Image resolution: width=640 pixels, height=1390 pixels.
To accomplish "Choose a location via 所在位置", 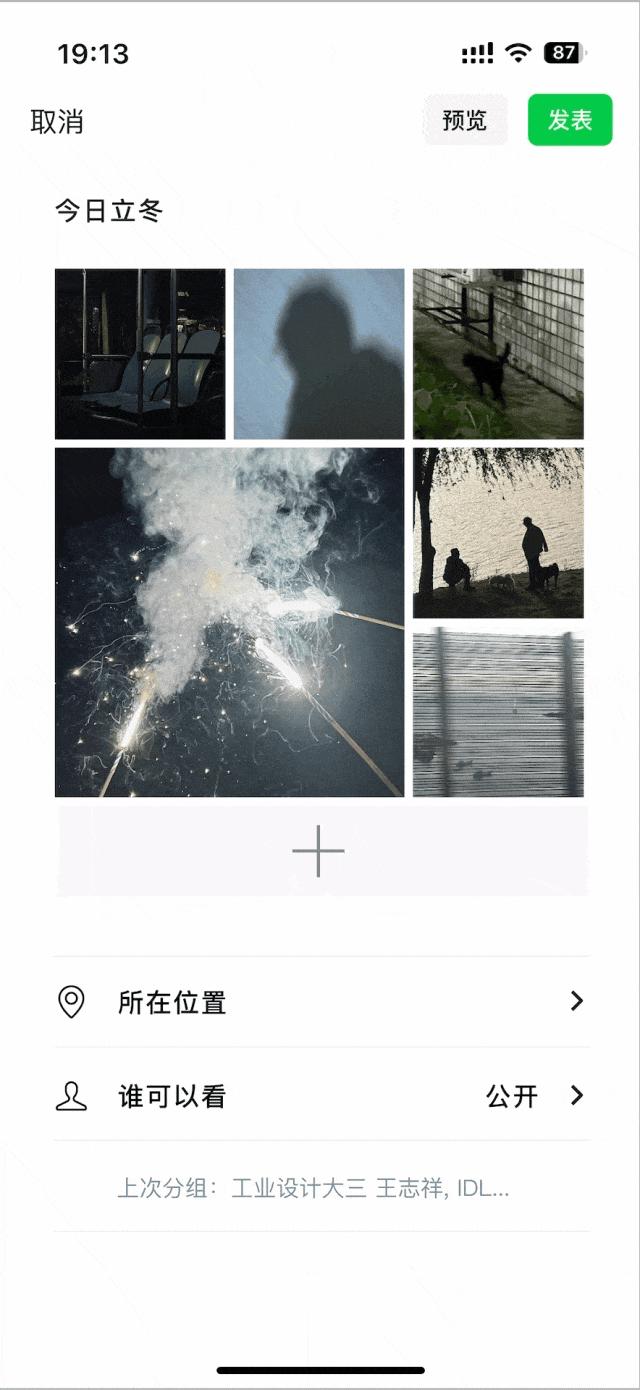I will click(x=320, y=1002).
